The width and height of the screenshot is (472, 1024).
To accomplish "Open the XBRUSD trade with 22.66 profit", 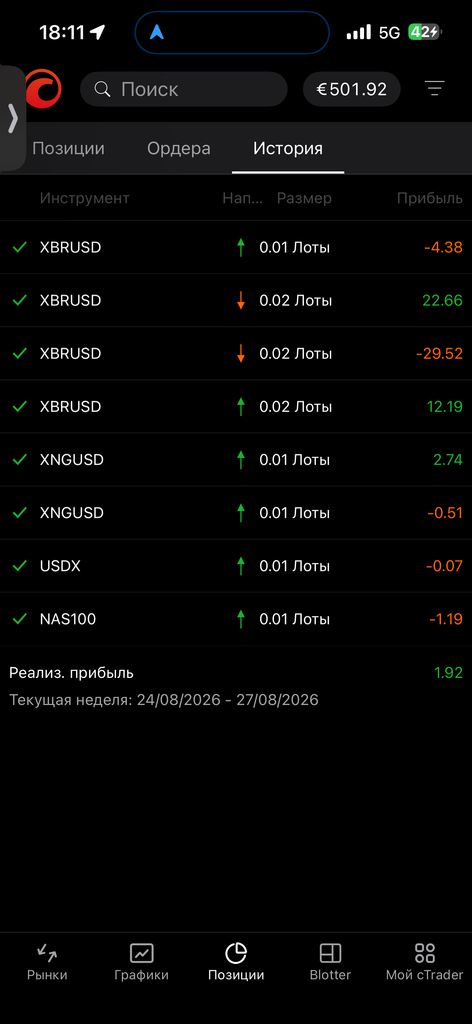I will tap(236, 300).
